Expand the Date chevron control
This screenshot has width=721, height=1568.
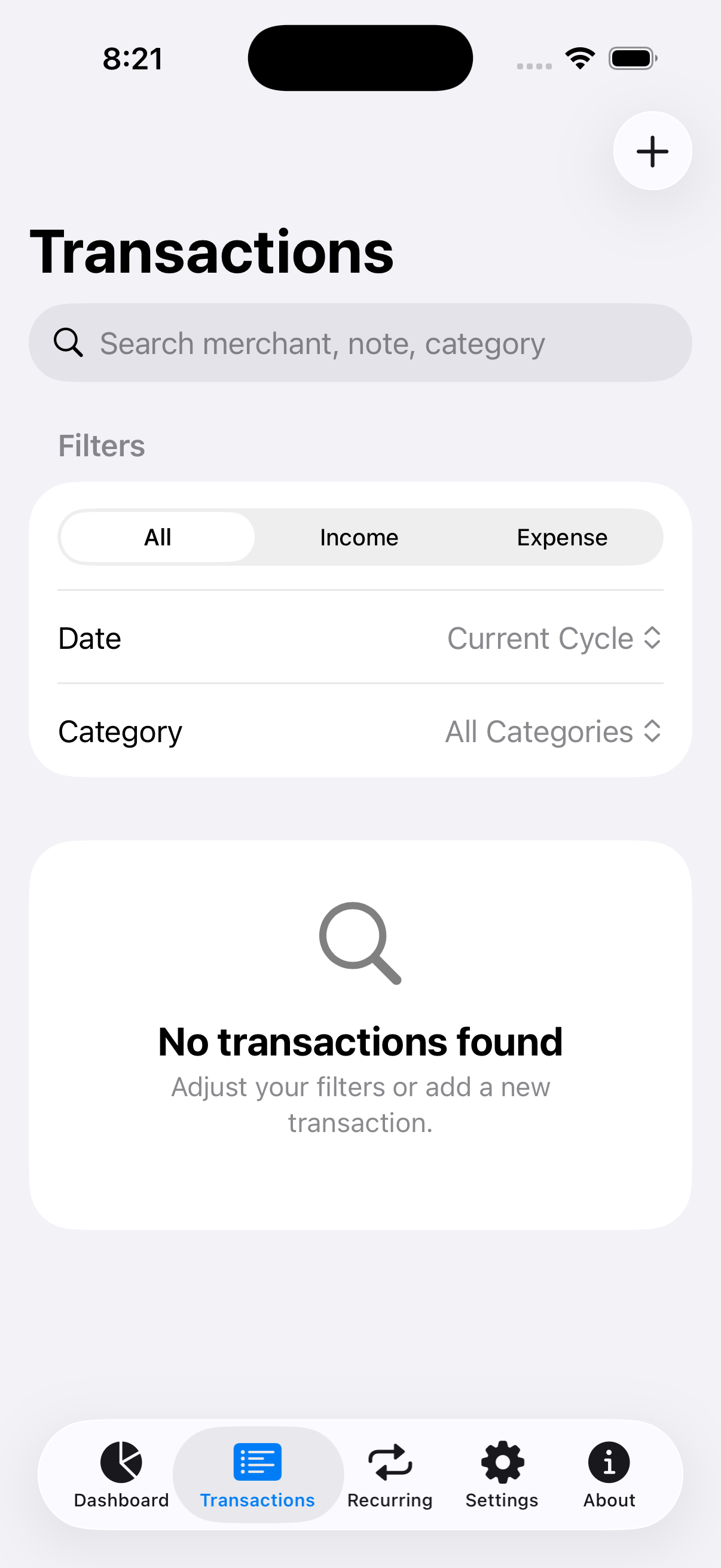pos(652,638)
